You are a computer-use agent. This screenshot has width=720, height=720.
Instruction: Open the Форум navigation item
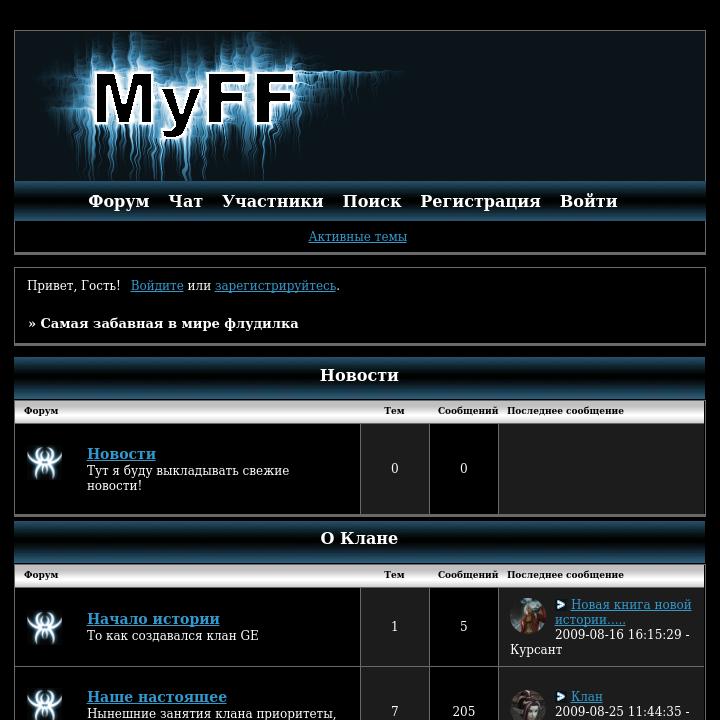[118, 201]
